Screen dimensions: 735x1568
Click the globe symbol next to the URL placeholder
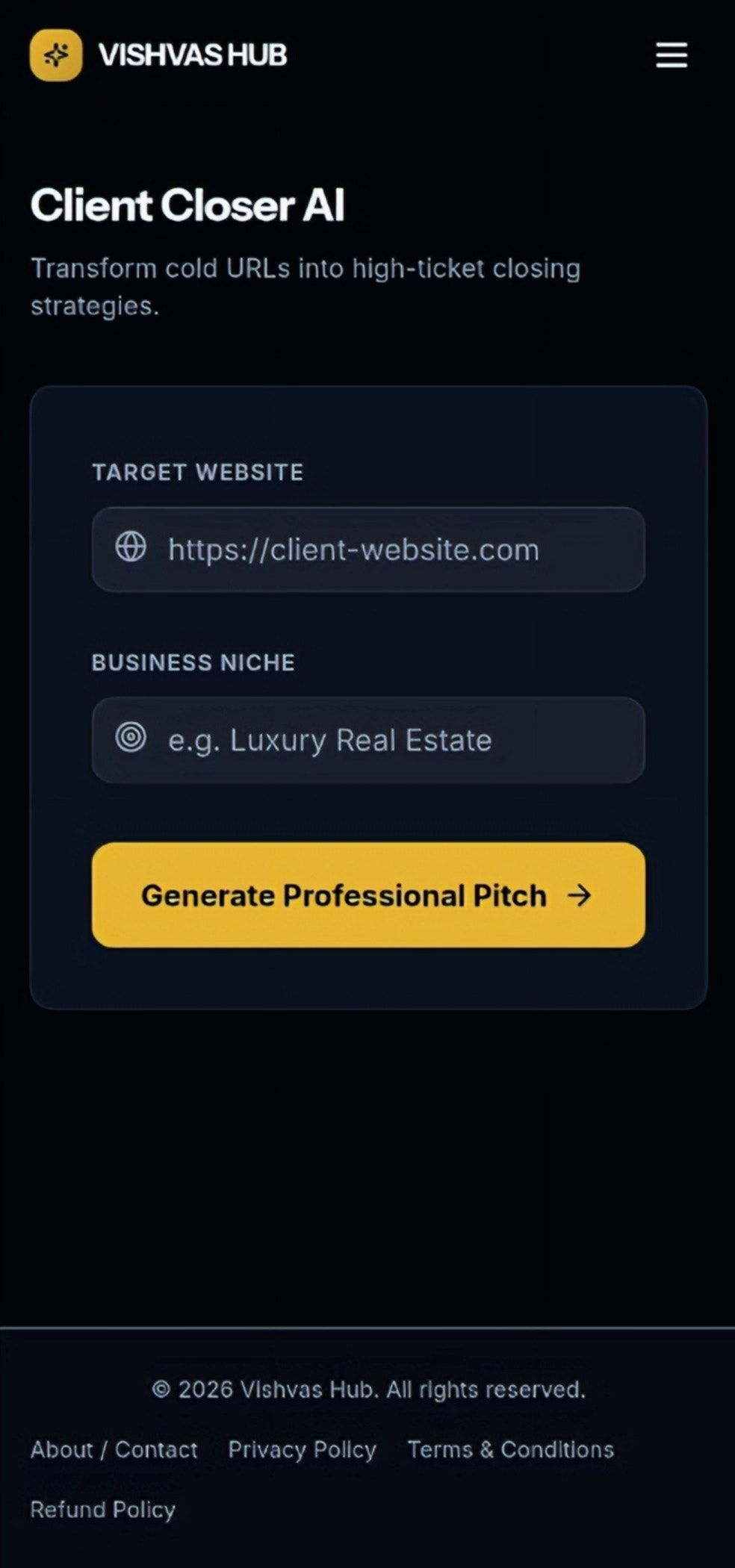131,549
